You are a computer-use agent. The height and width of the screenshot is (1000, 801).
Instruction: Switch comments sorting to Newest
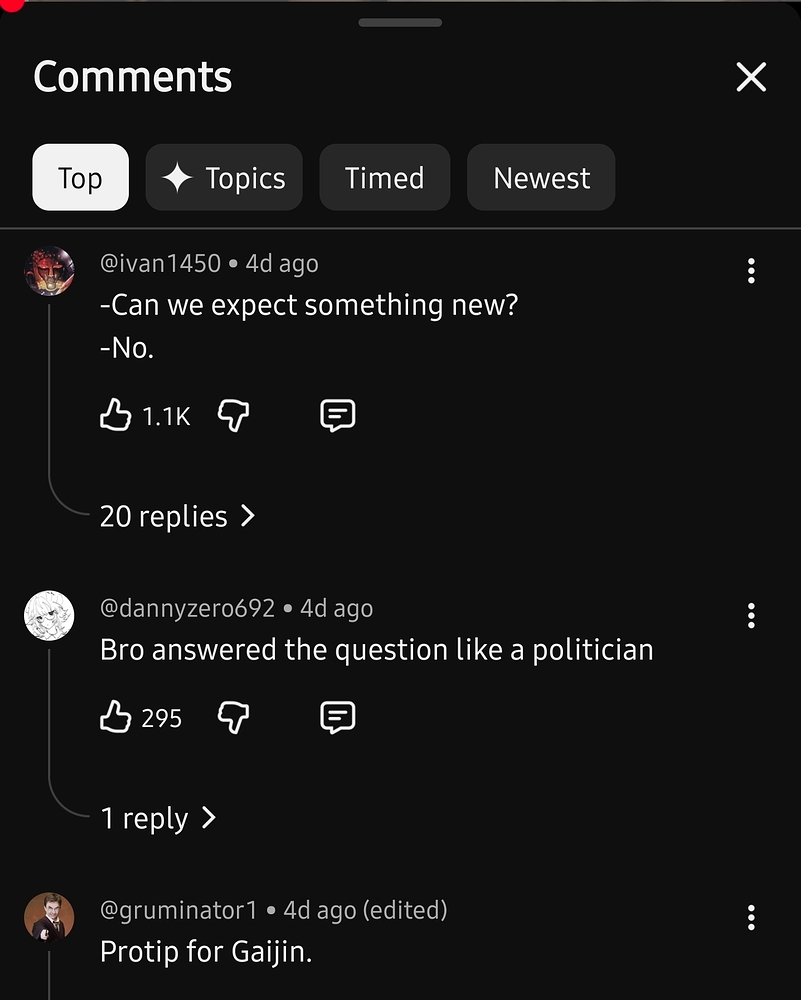[x=541, y=177]
